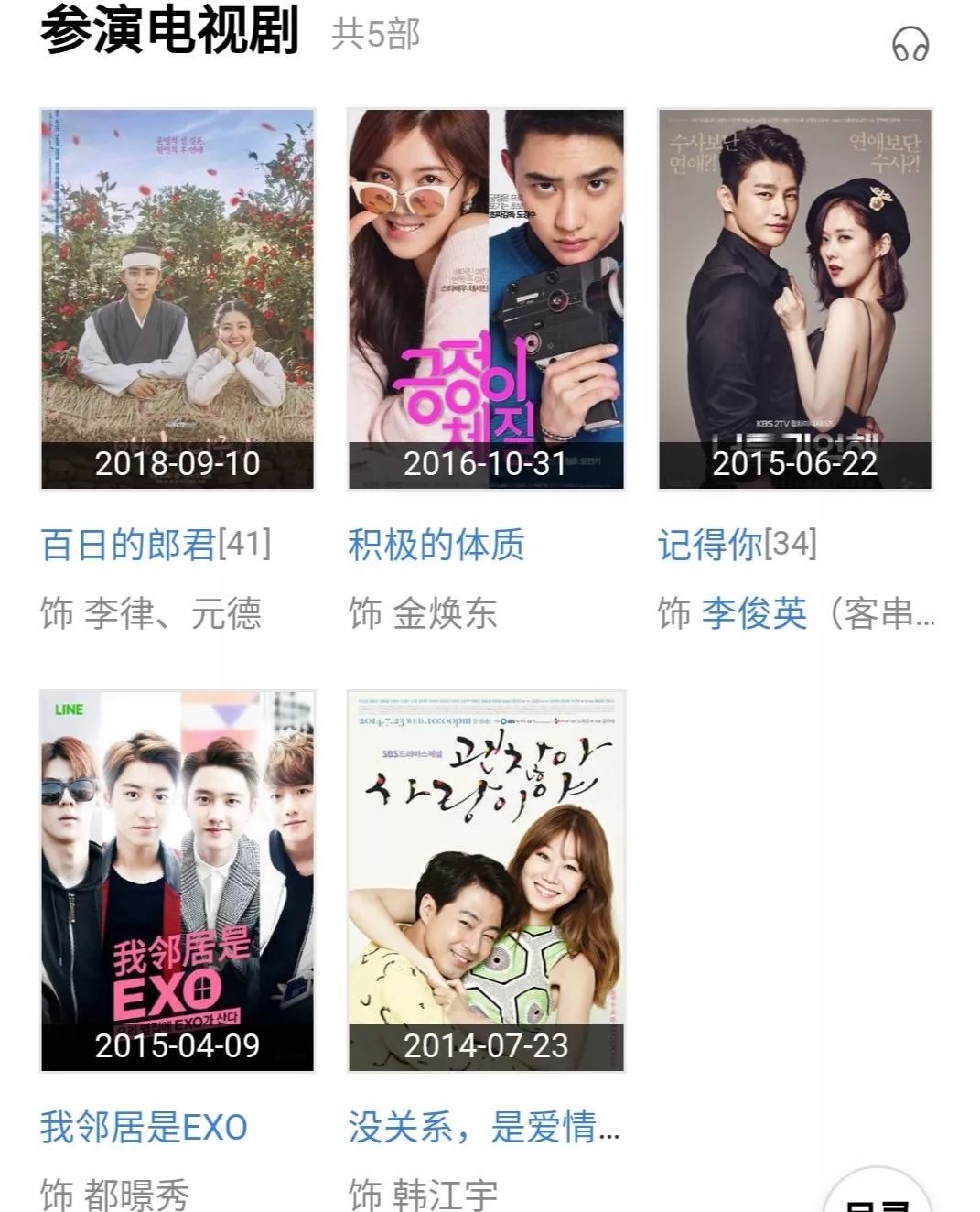Follow the 我邻居是EXO title link
This screenshot has height=1212, width=980.
(x=144, y=1127)
